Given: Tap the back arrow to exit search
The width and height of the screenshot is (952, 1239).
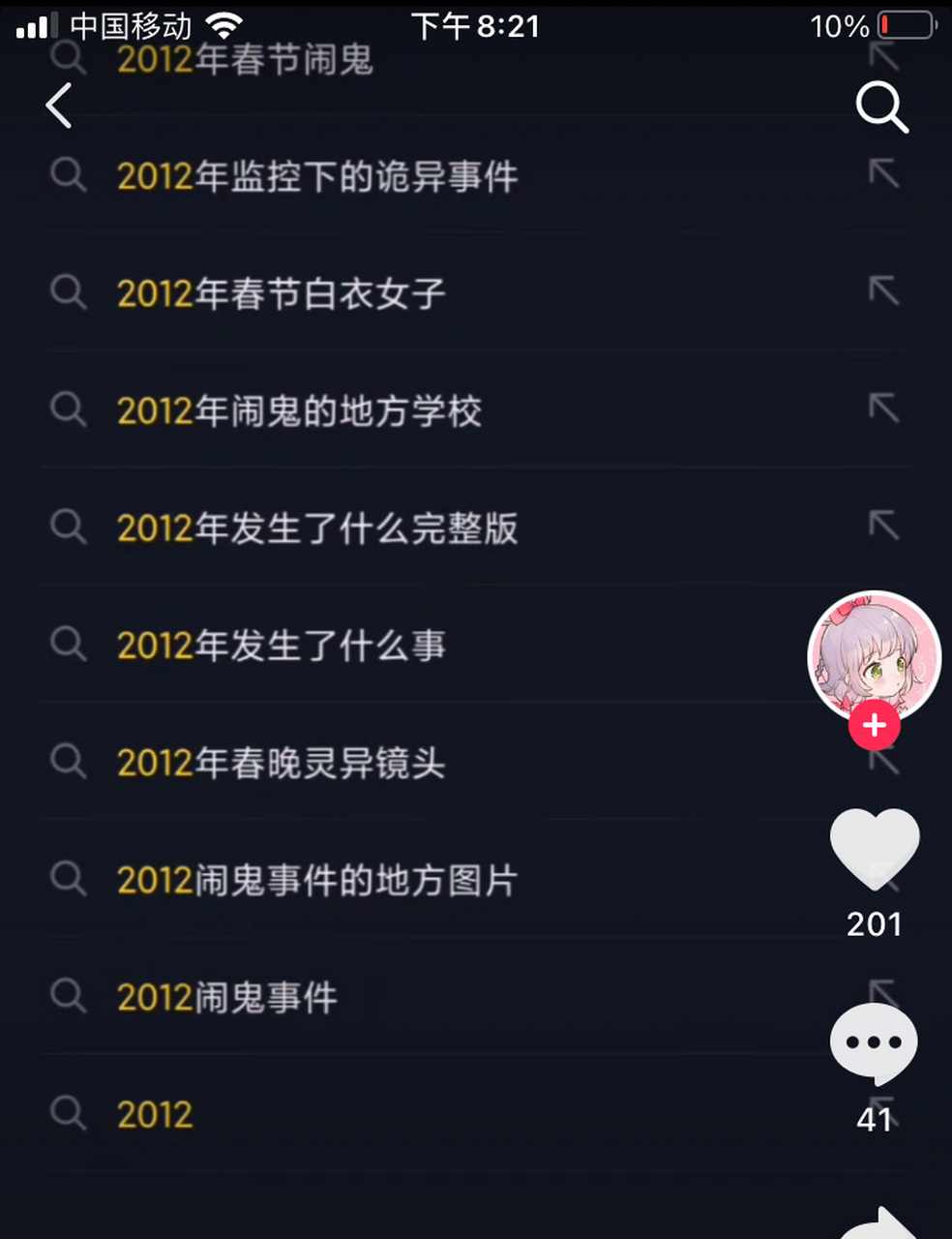Looking at the screenshot, I should click(x=59, y=106).
